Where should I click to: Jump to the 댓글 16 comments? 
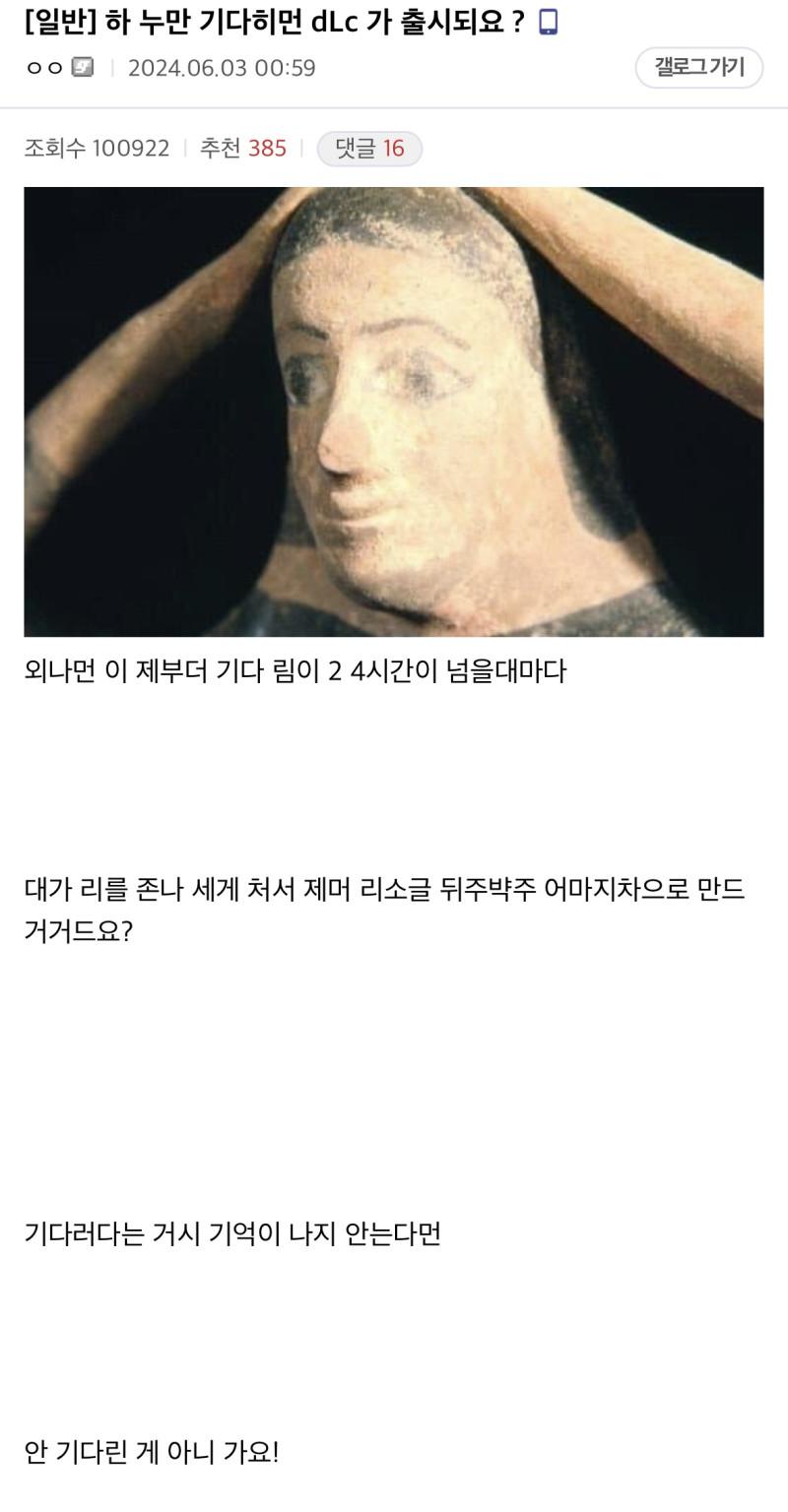[369, 149]
